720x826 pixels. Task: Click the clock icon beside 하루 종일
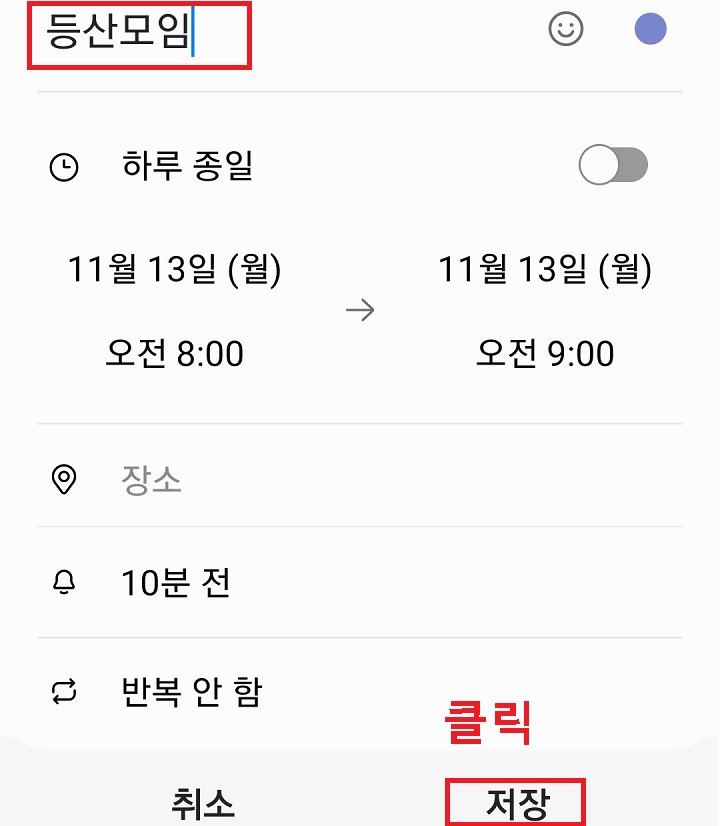pyautogui.click(x=66, y=166)
